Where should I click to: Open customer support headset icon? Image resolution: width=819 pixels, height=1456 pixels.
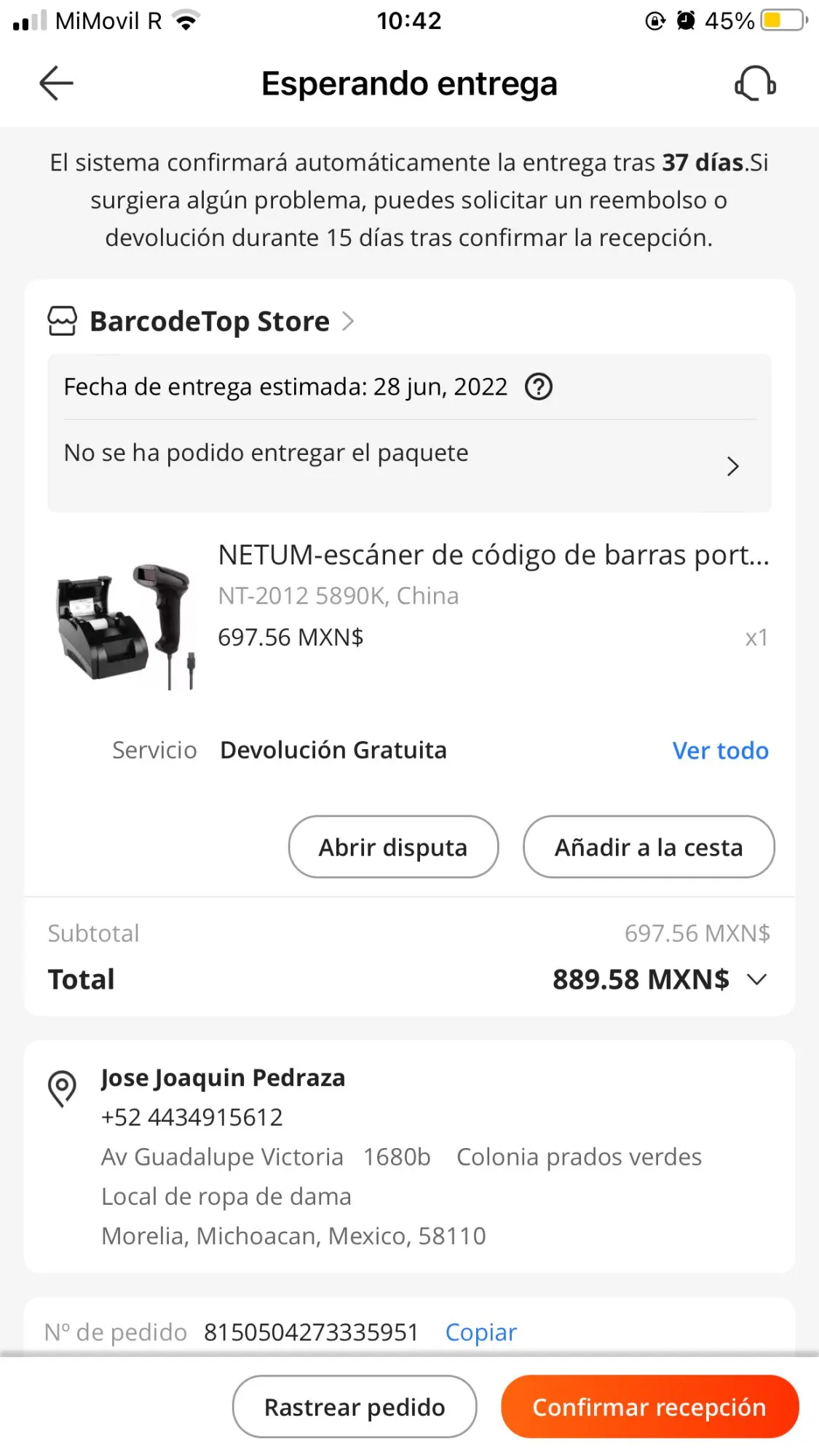pos(755,84)
